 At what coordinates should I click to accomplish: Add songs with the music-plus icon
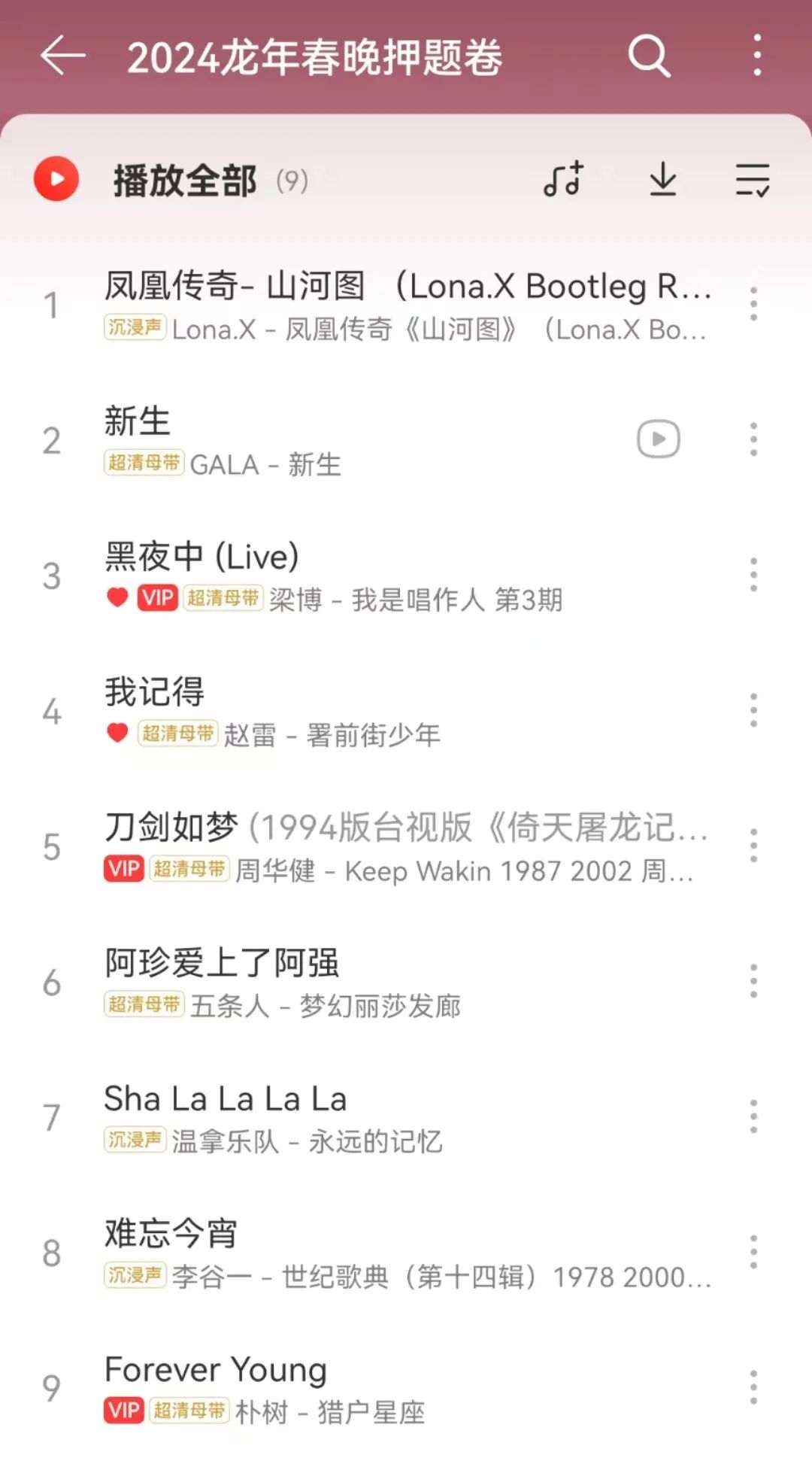coord(563,179)
